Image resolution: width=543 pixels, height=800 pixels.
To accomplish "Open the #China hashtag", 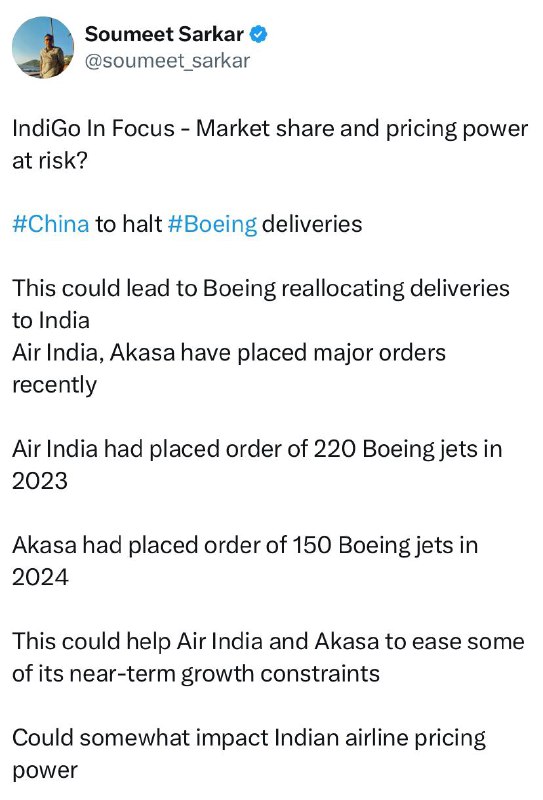I will 51,224.
